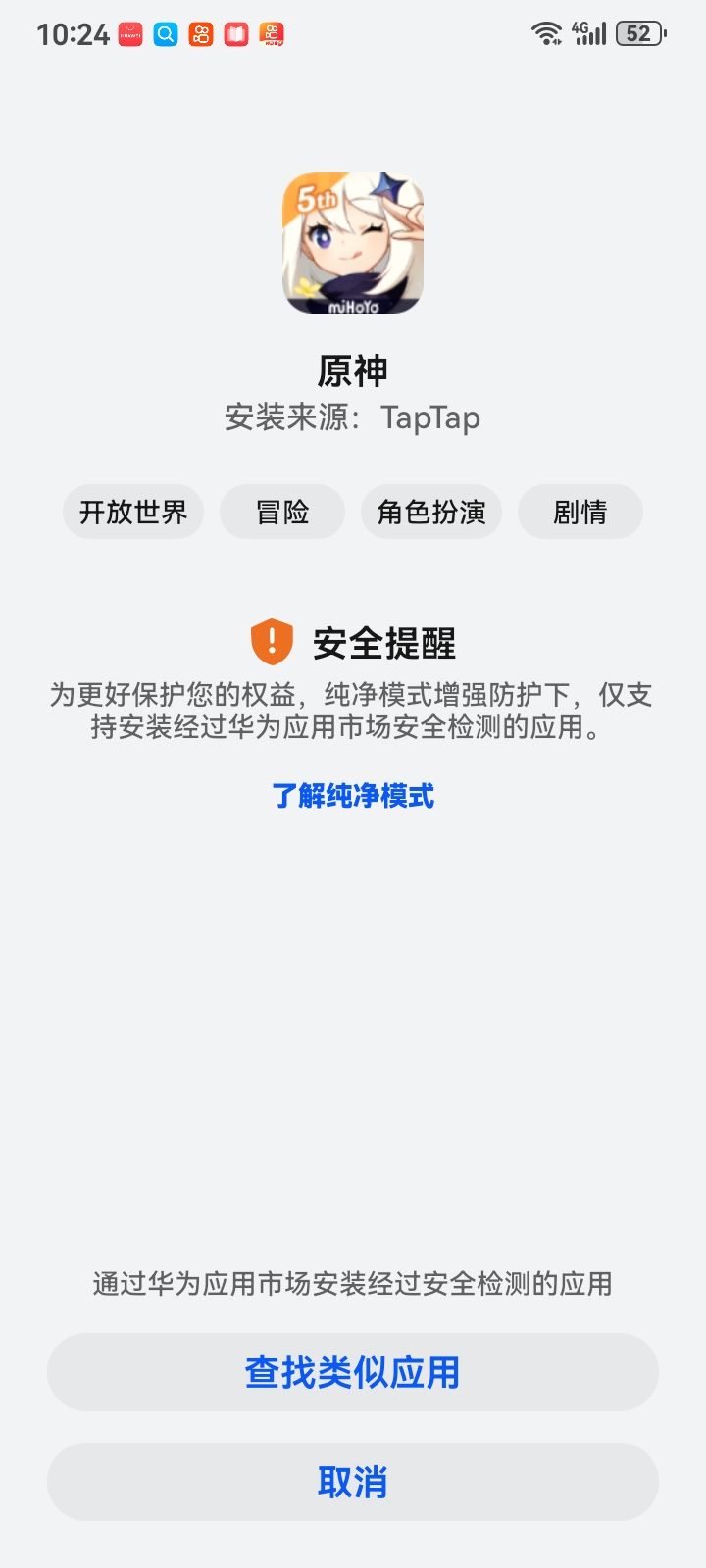Select the 剧情 category tag
Viewport: 706px width, 1568px height.
pos(580,512)
